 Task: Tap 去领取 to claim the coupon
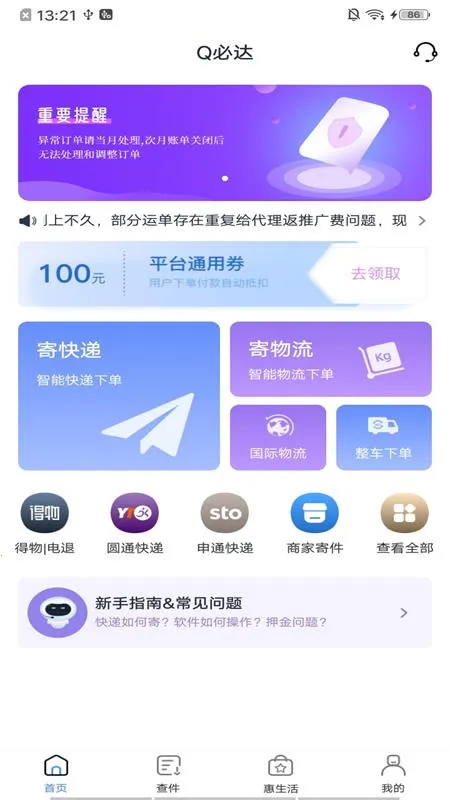pos(376,274)
